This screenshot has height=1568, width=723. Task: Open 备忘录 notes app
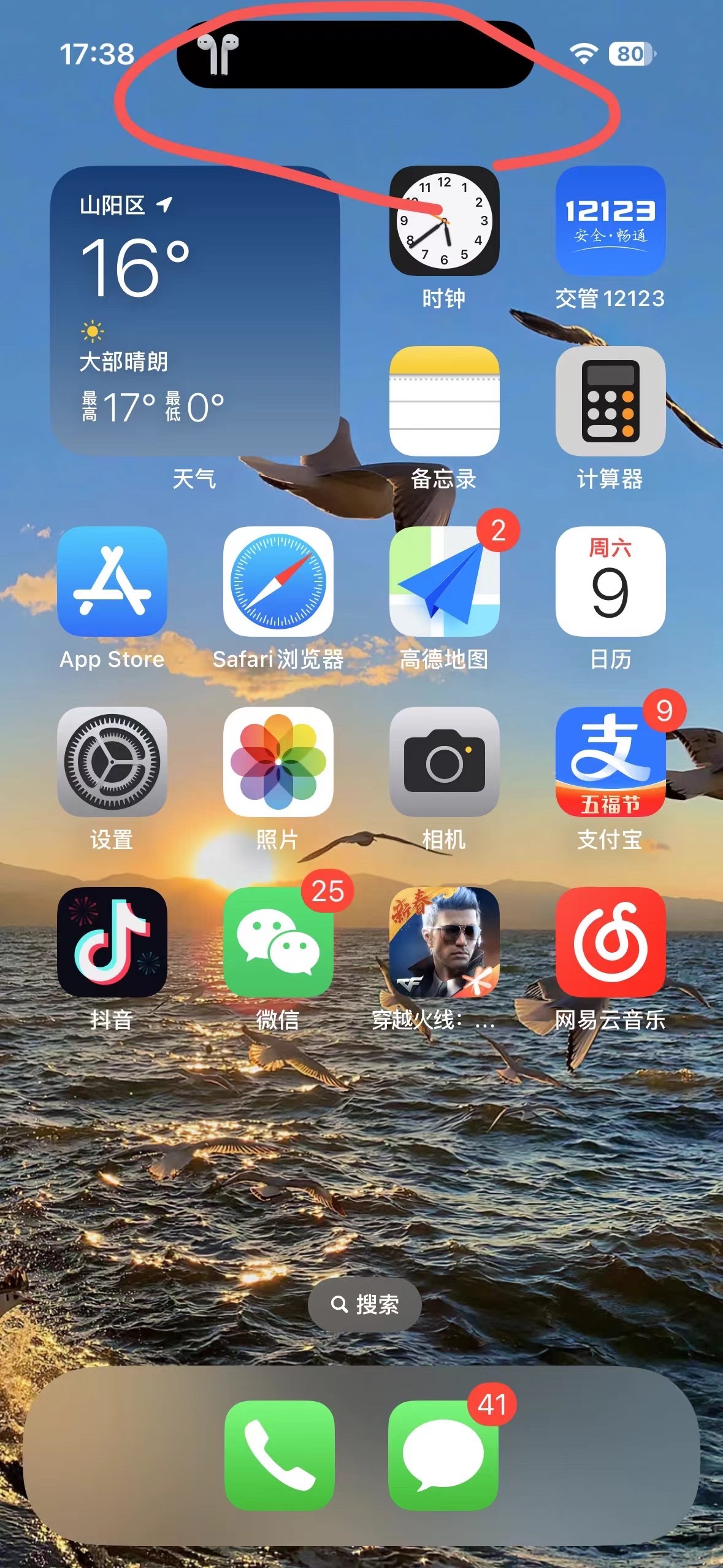point(444,401)
